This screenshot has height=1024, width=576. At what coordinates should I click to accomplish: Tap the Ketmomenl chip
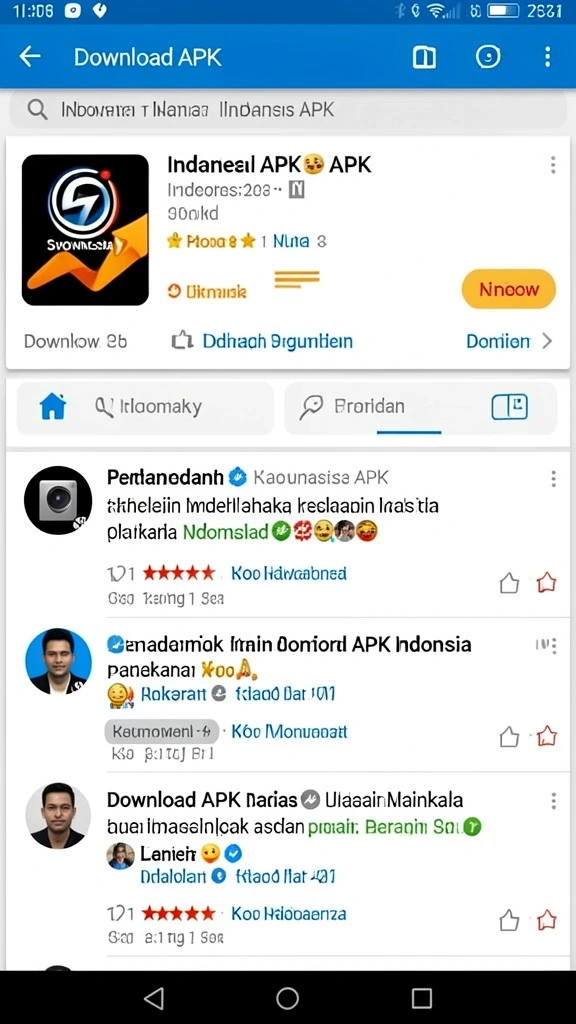(161, 731)
